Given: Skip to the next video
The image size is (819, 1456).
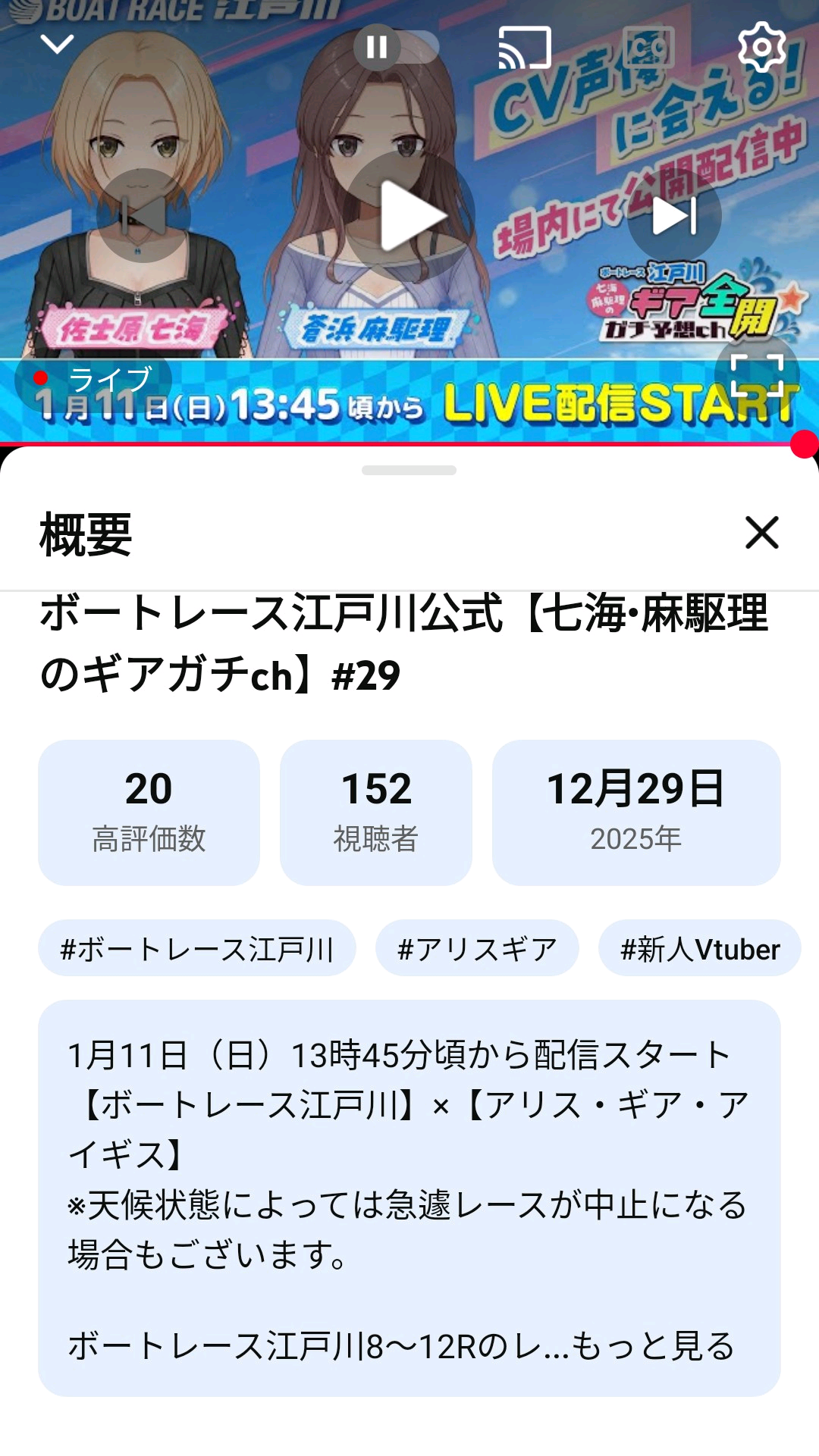Looking at the screenshot, I should point(674,216).
